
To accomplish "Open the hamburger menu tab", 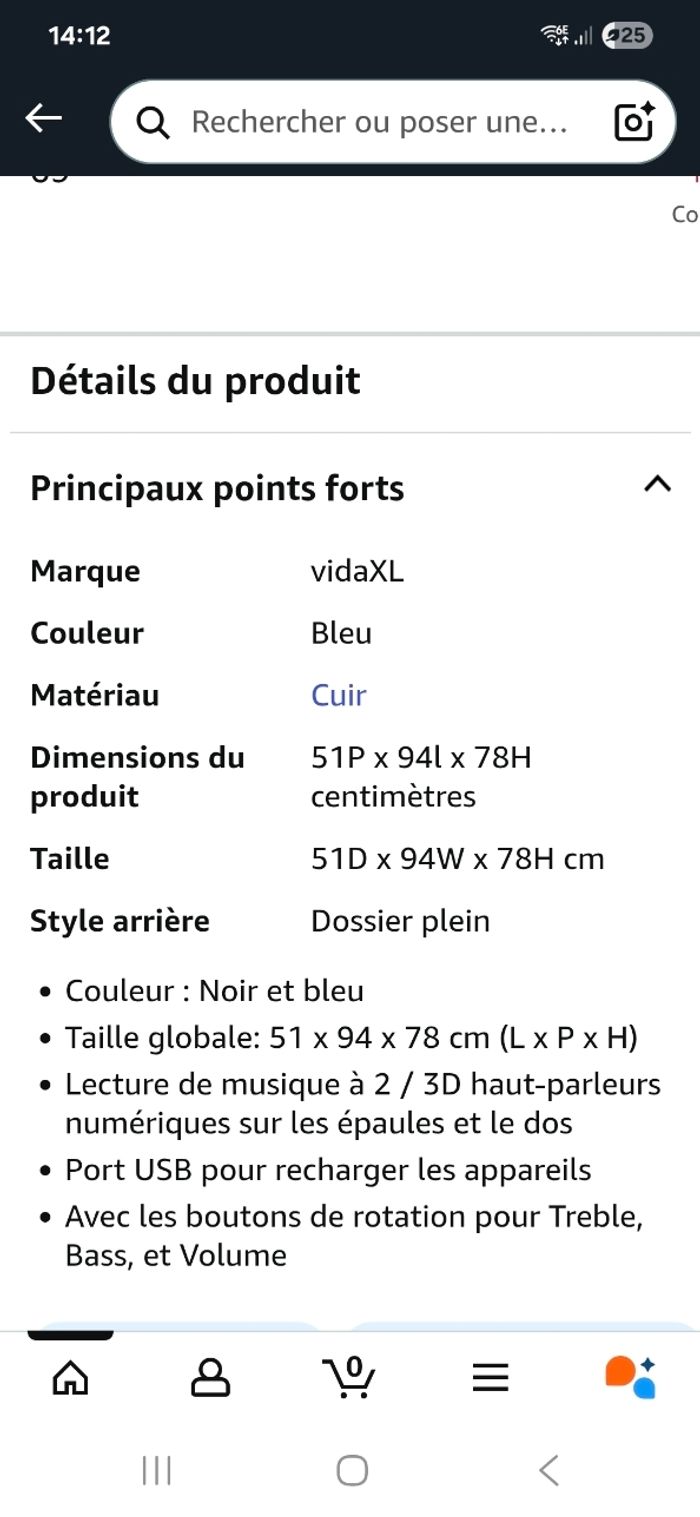I will [x=490, y=1378].
